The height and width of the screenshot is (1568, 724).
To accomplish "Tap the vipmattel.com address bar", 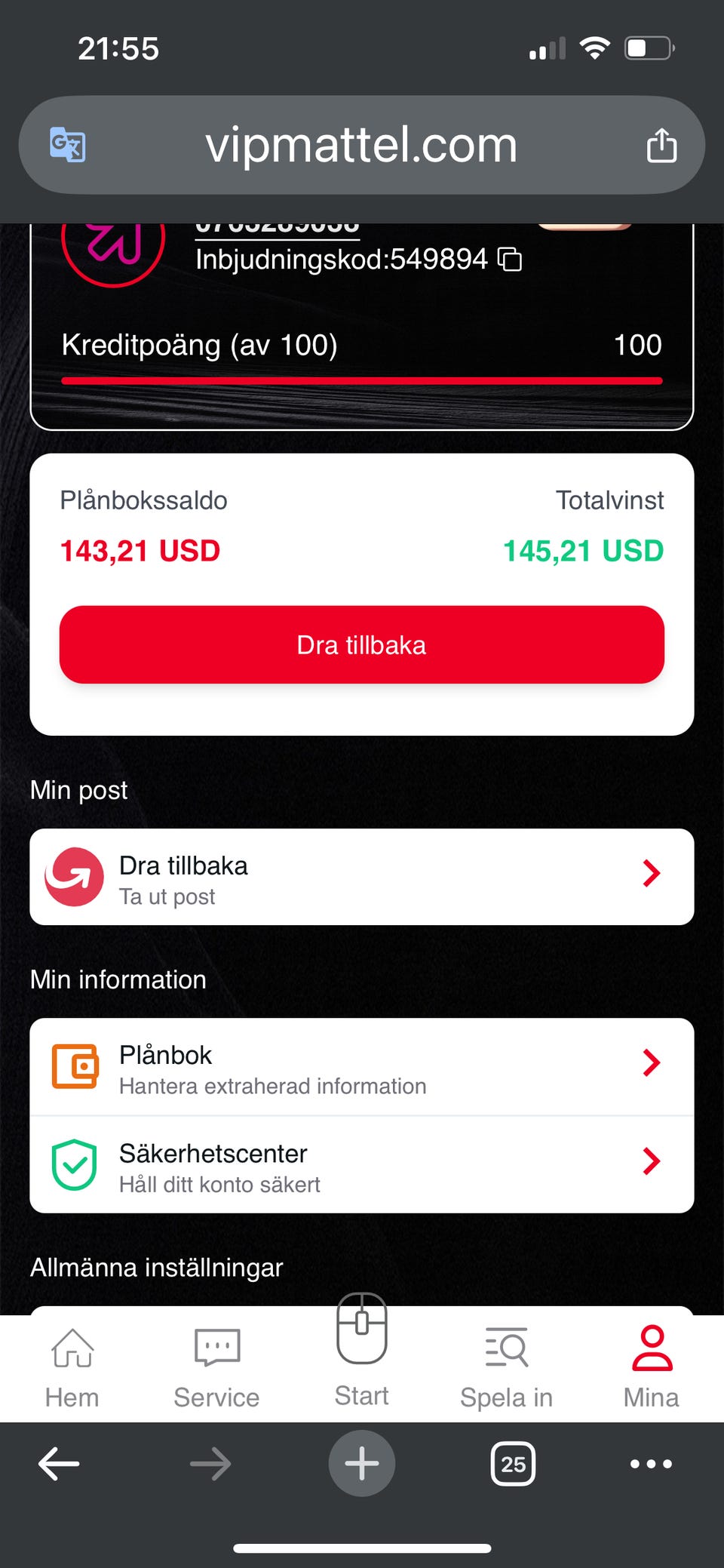I will (362, 145).
